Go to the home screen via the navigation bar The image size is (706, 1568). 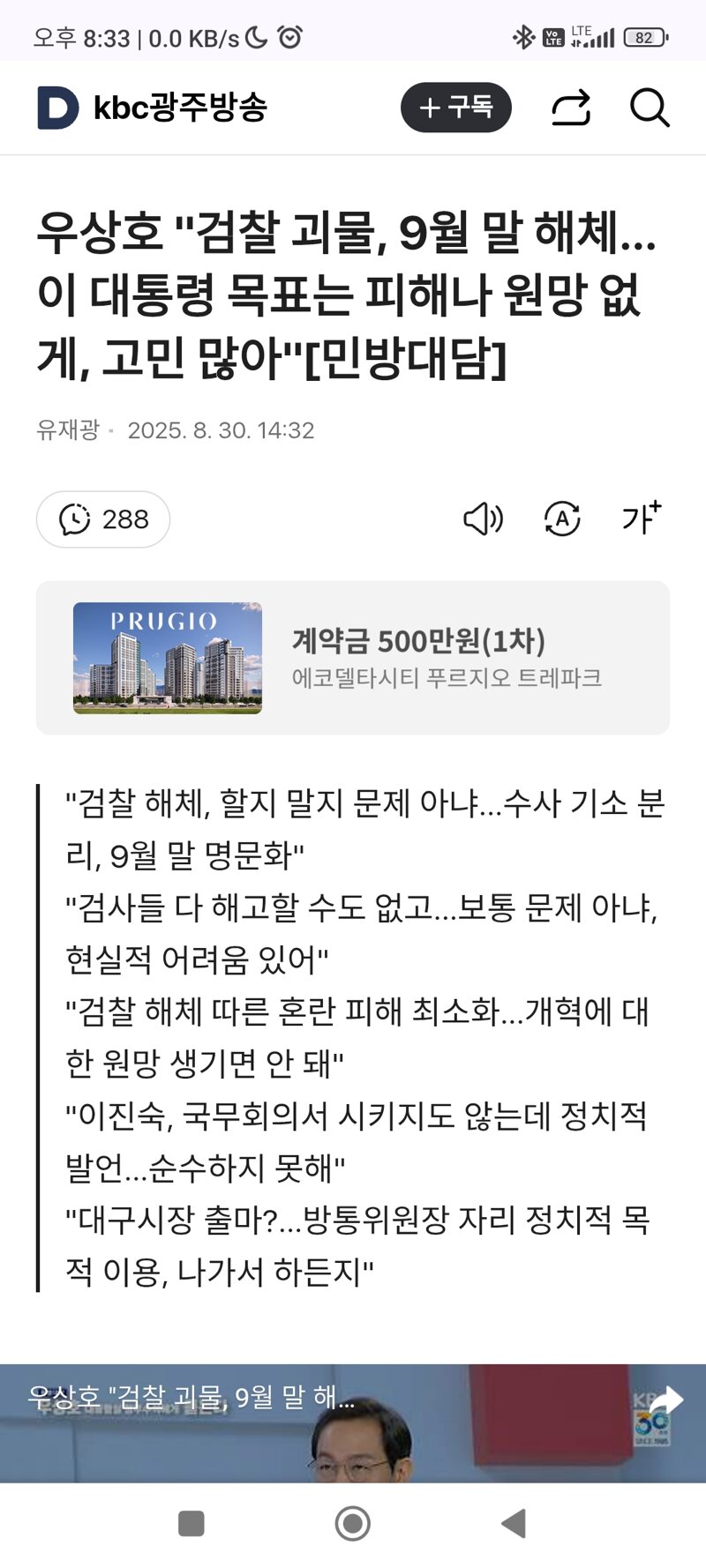click(353, 1523)
